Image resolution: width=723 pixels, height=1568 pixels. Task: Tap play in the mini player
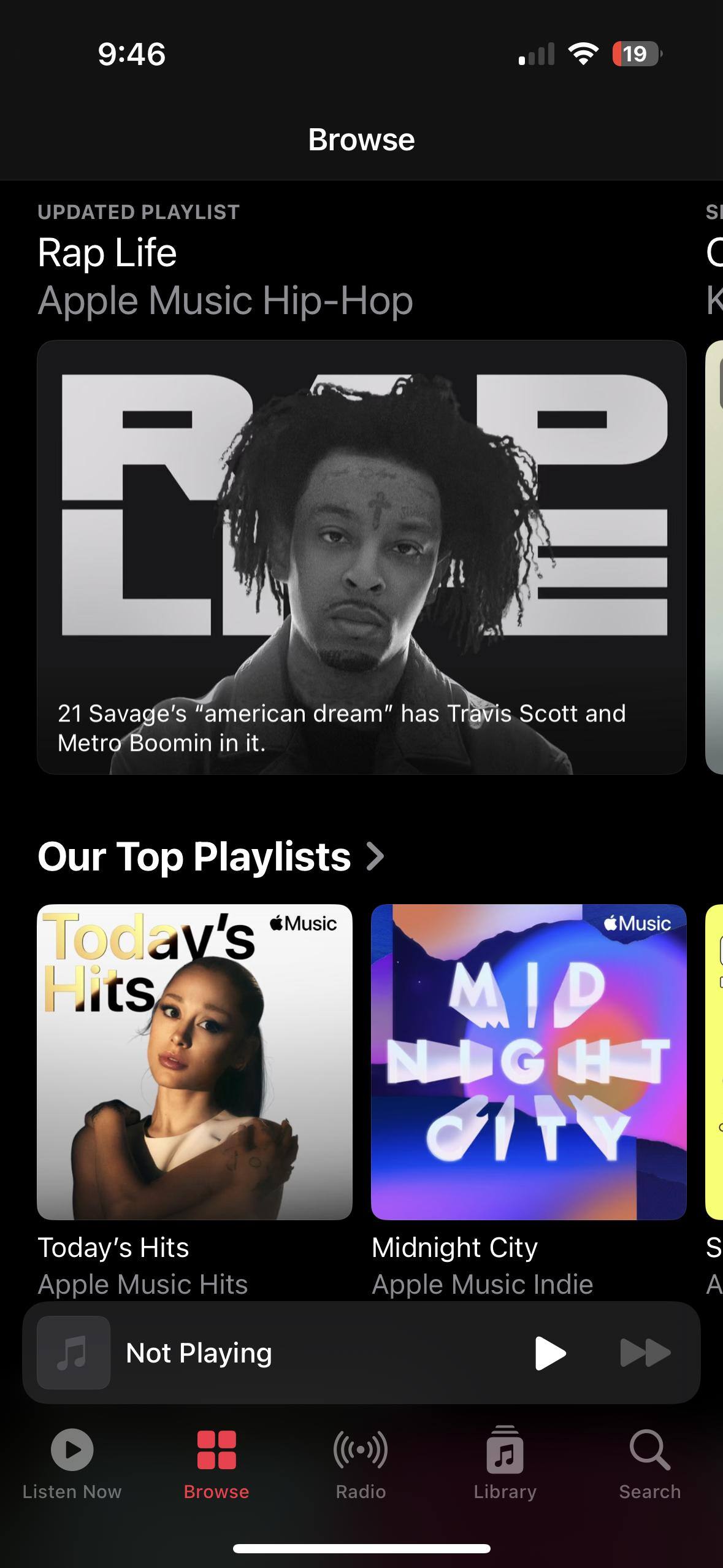[x=549, y=1353]
